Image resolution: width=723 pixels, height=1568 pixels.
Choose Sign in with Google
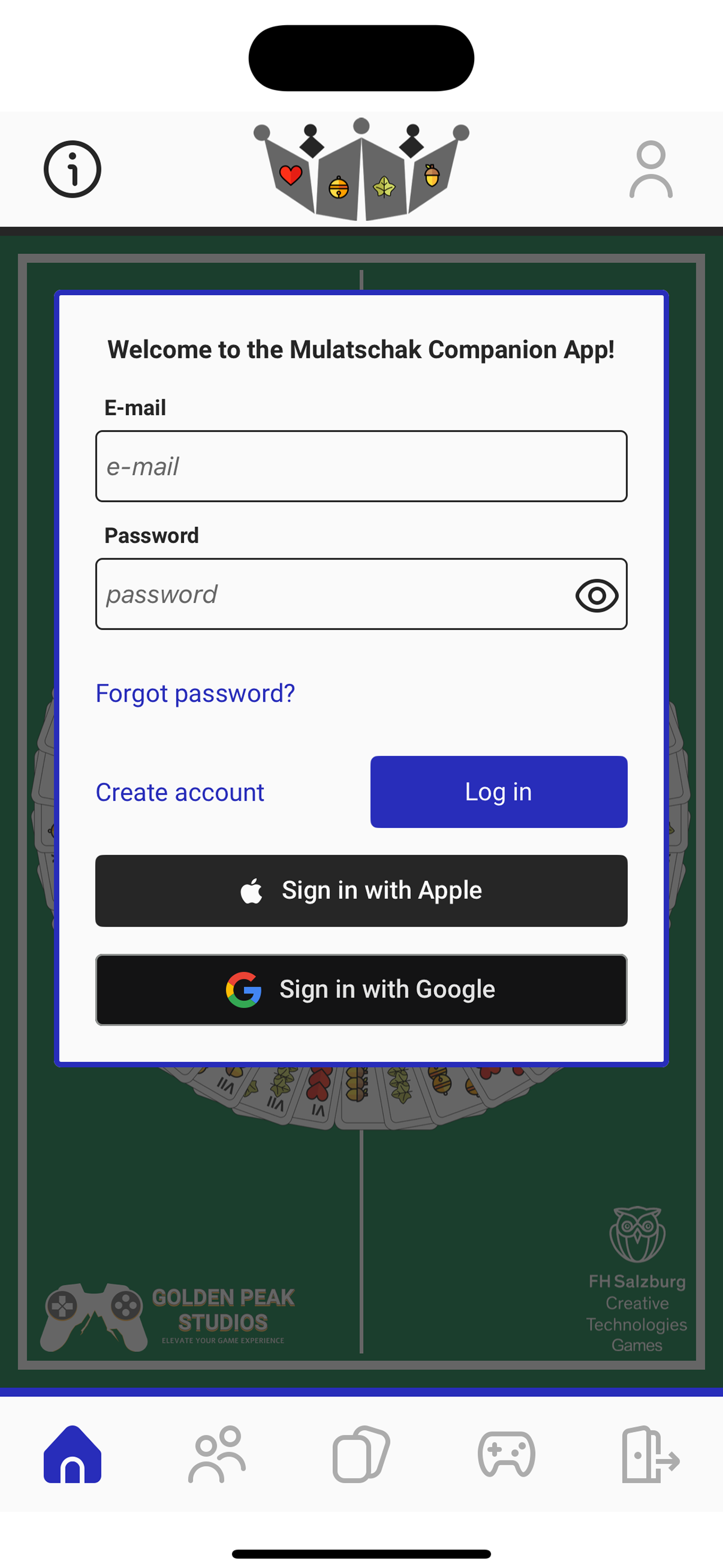[x=361, y=989]
